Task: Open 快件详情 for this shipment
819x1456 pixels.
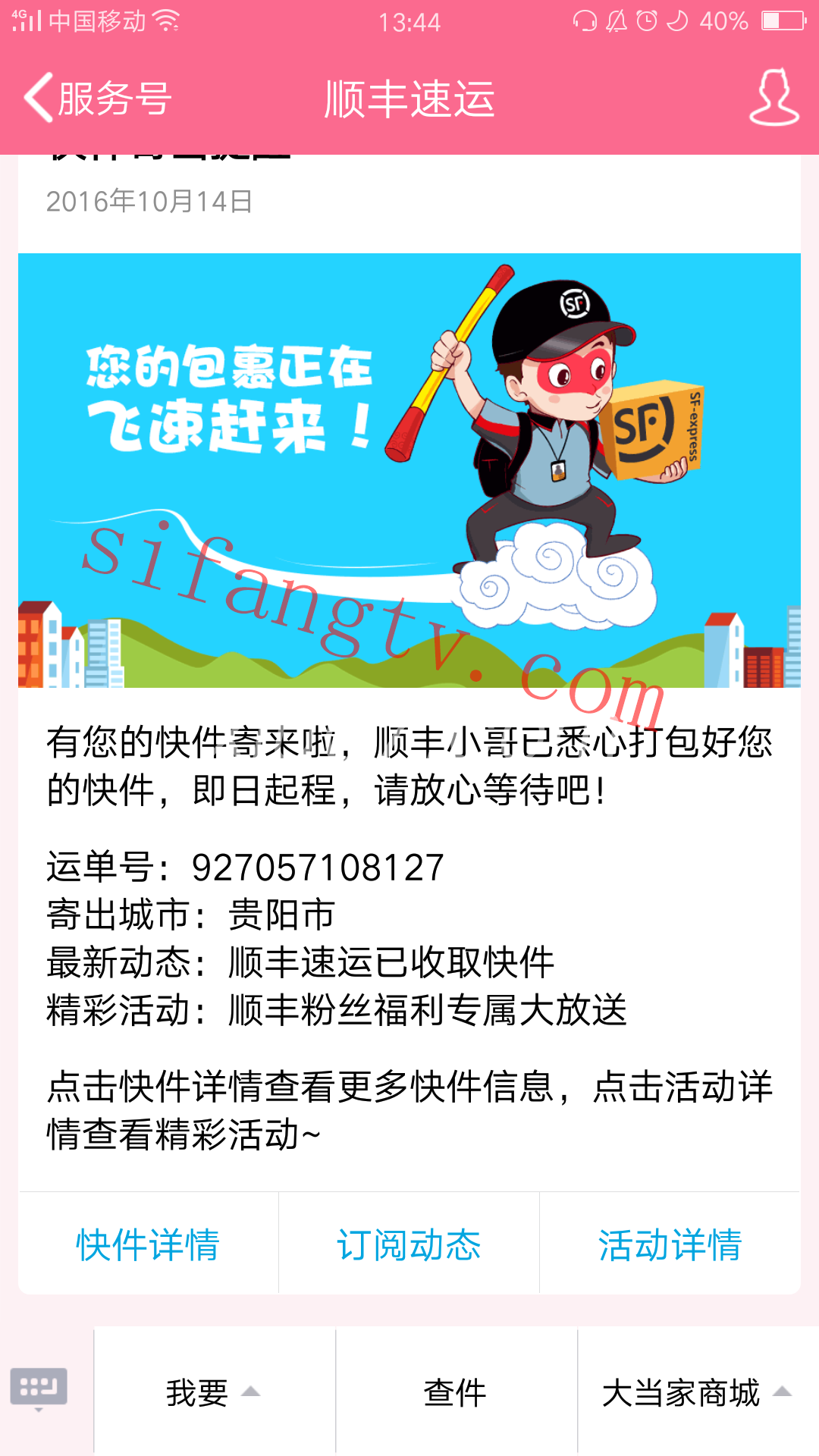Action: click(x=148, y=1244)
